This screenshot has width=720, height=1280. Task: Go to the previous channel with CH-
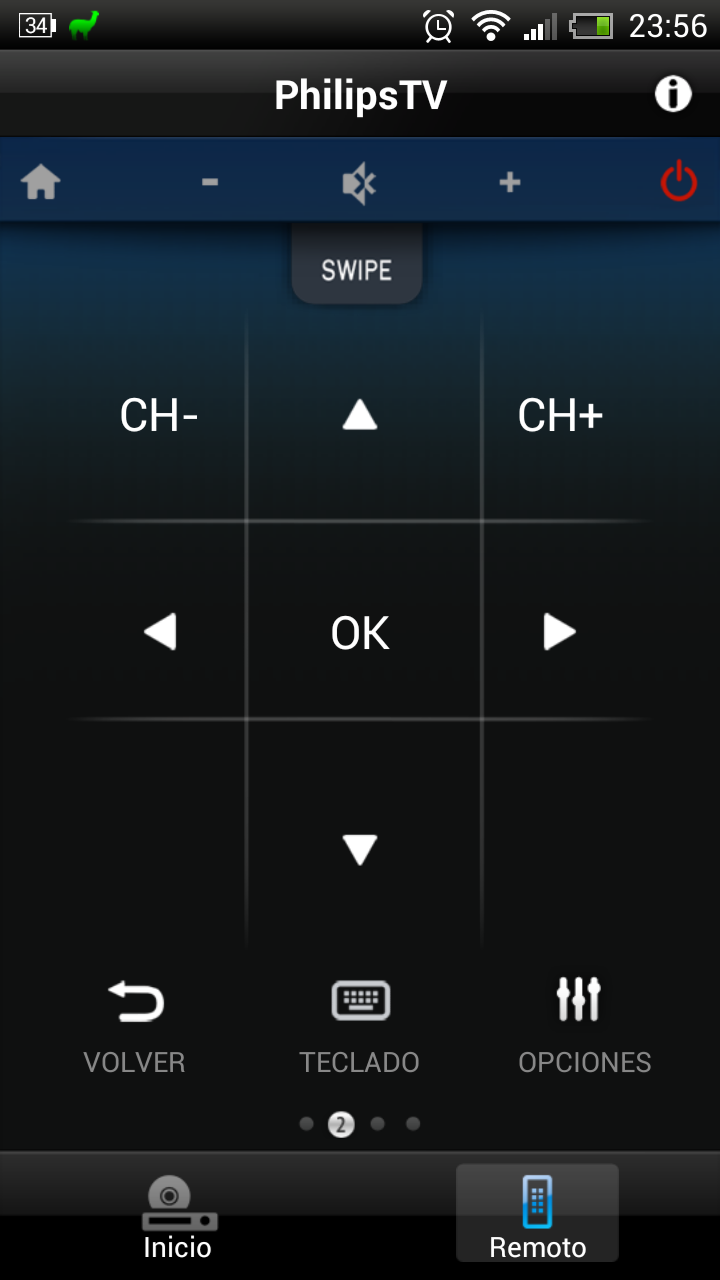(x=159, y=415)
